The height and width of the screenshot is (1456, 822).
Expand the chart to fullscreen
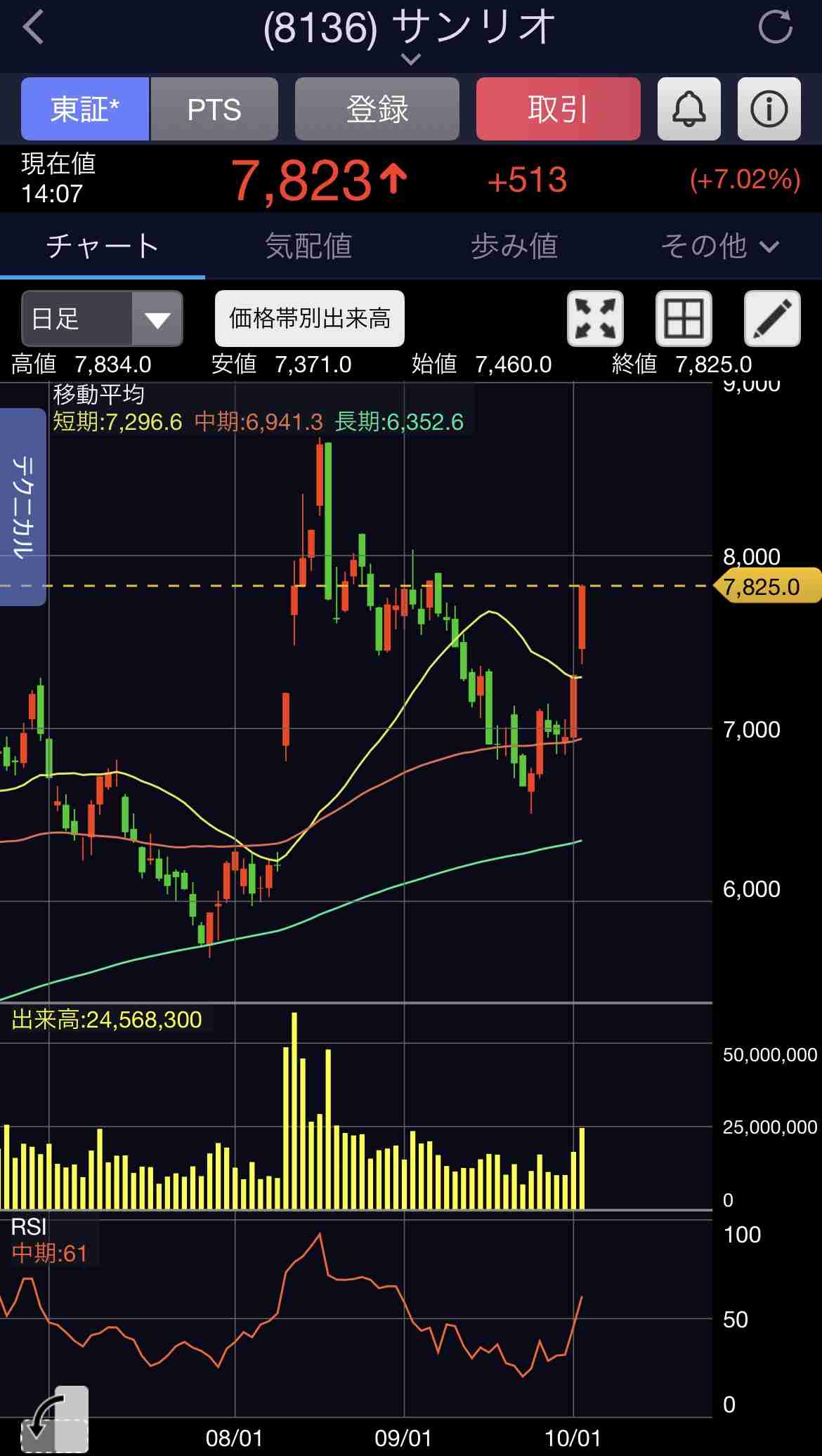[x=595, y=319]
